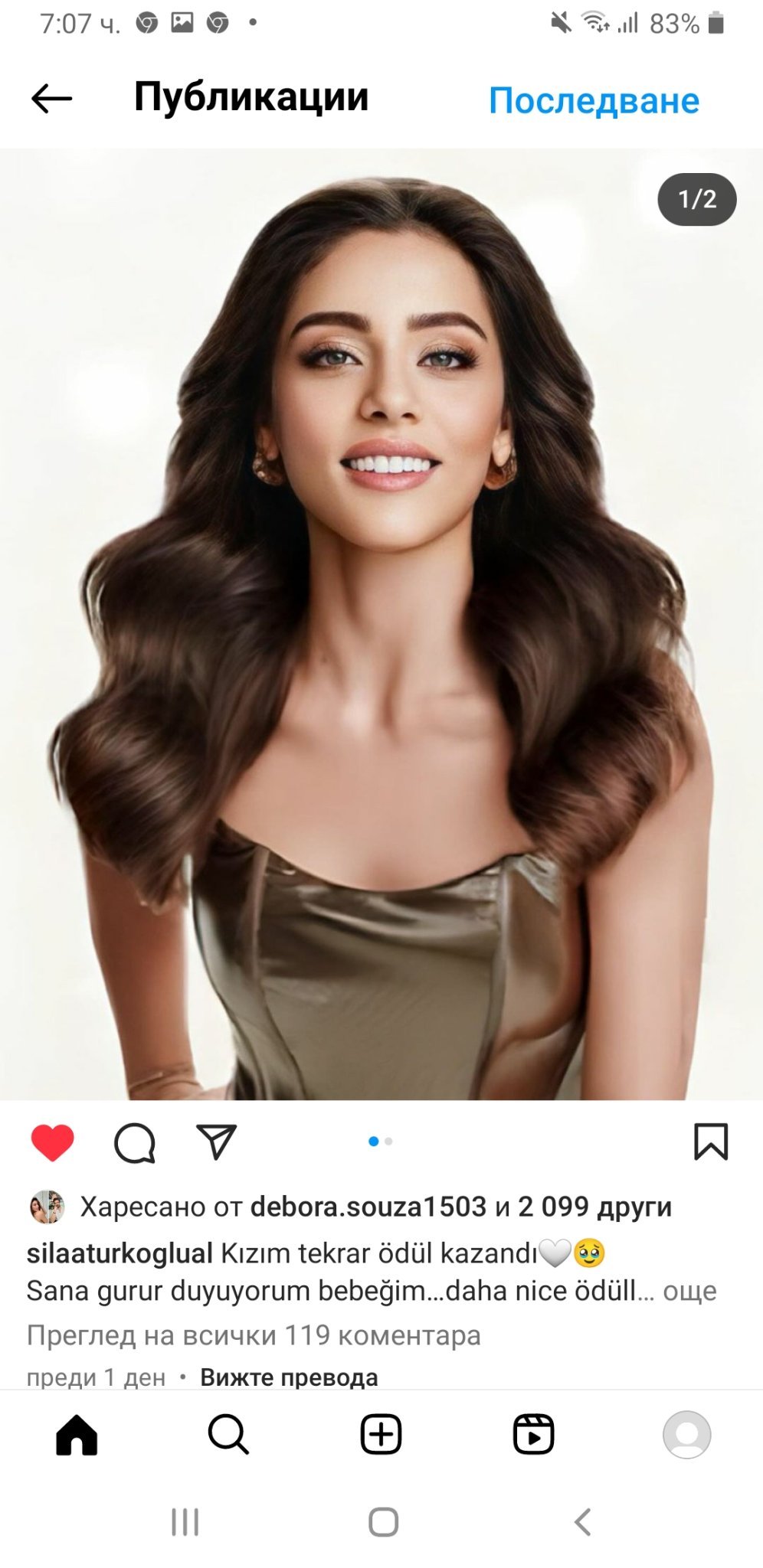Open comments via the speech bubble icon

135,1143
